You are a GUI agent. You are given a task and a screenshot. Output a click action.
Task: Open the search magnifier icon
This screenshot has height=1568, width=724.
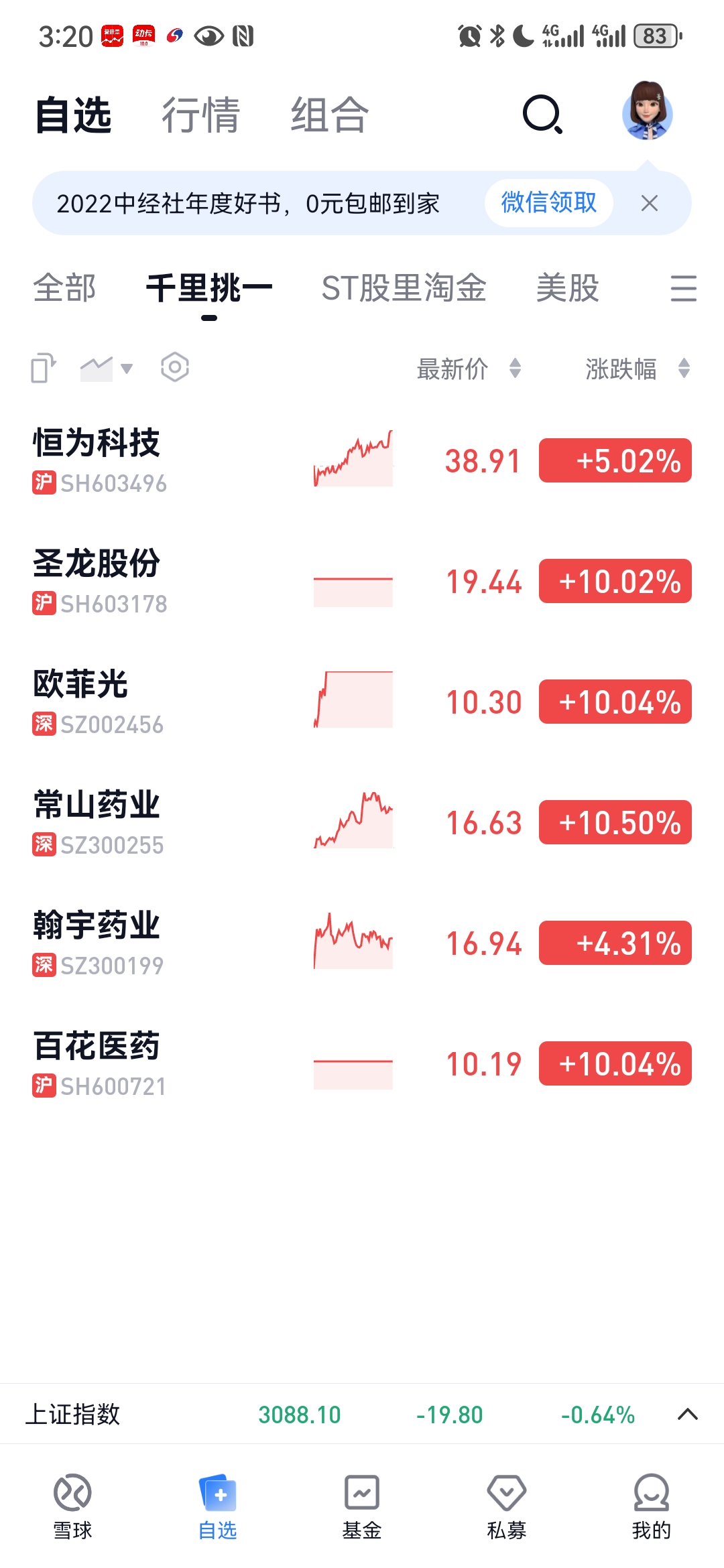542,115
